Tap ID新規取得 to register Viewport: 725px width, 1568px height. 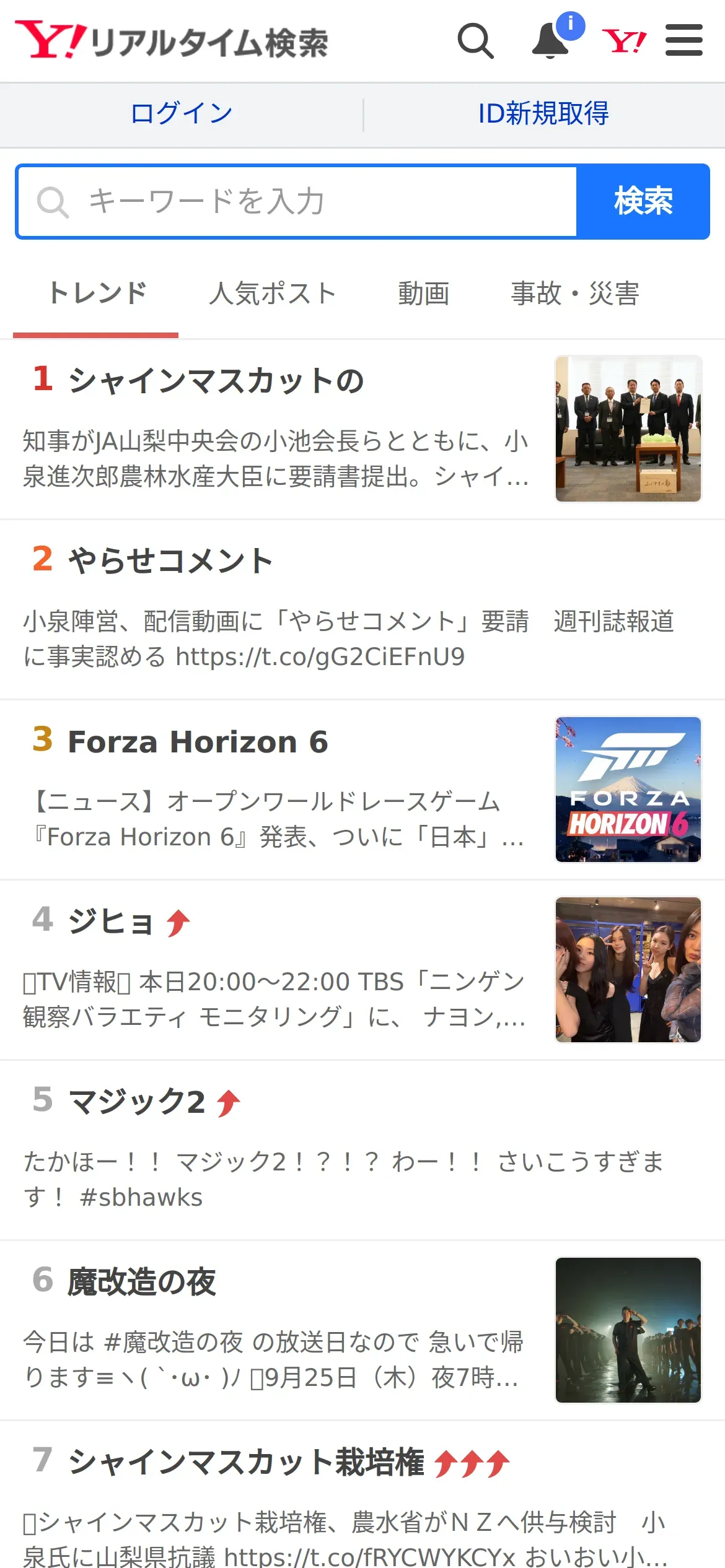543,114
